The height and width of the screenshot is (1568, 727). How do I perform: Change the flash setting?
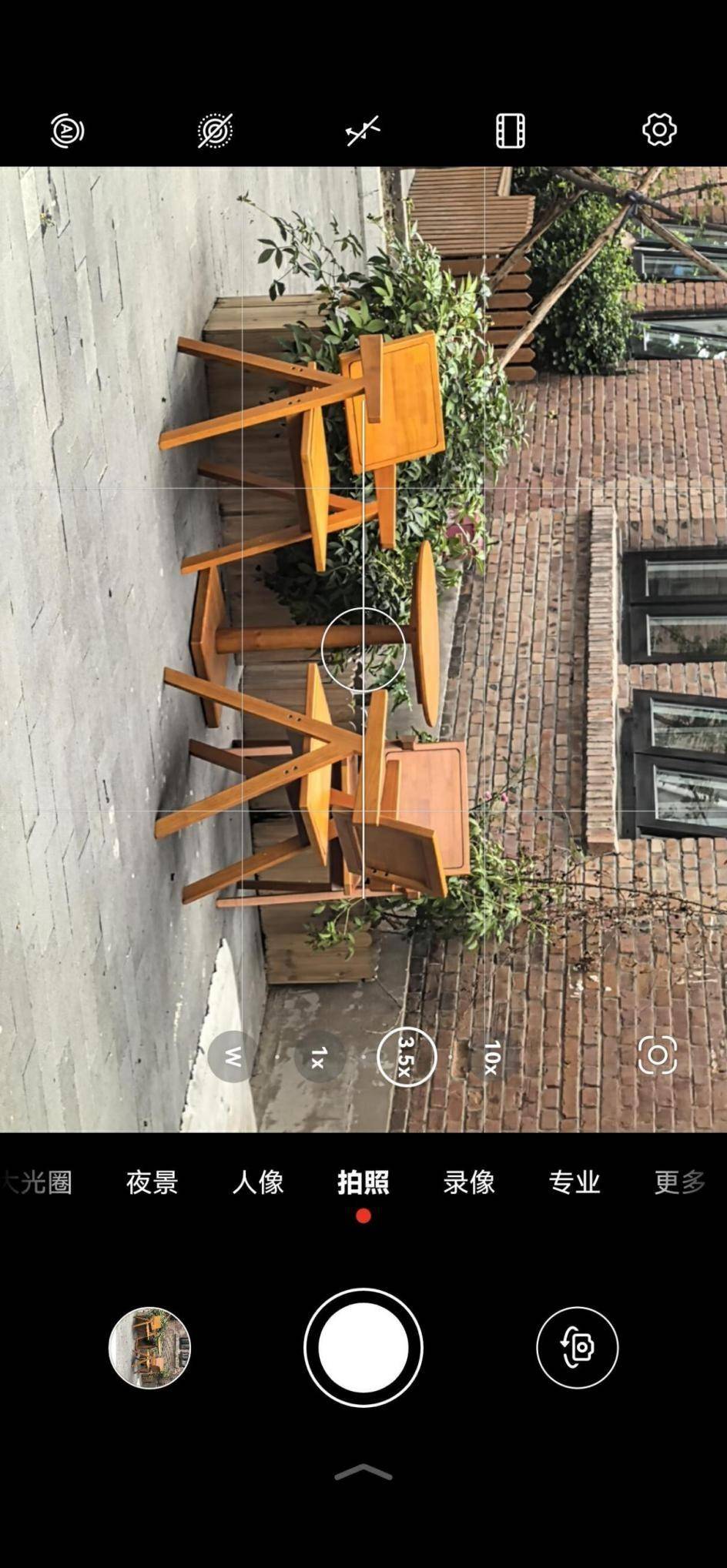point(363,130)
